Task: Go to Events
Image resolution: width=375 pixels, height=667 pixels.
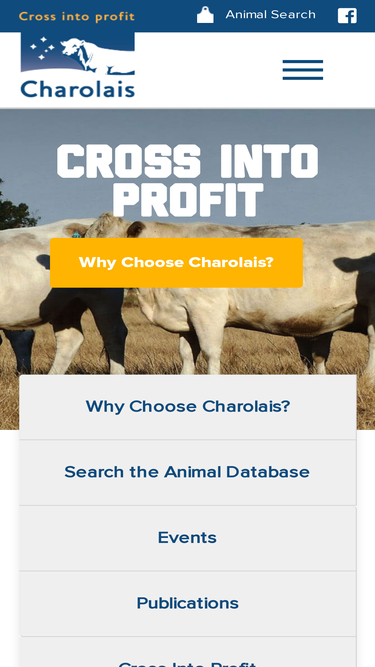Action: (x=188, y=538)
